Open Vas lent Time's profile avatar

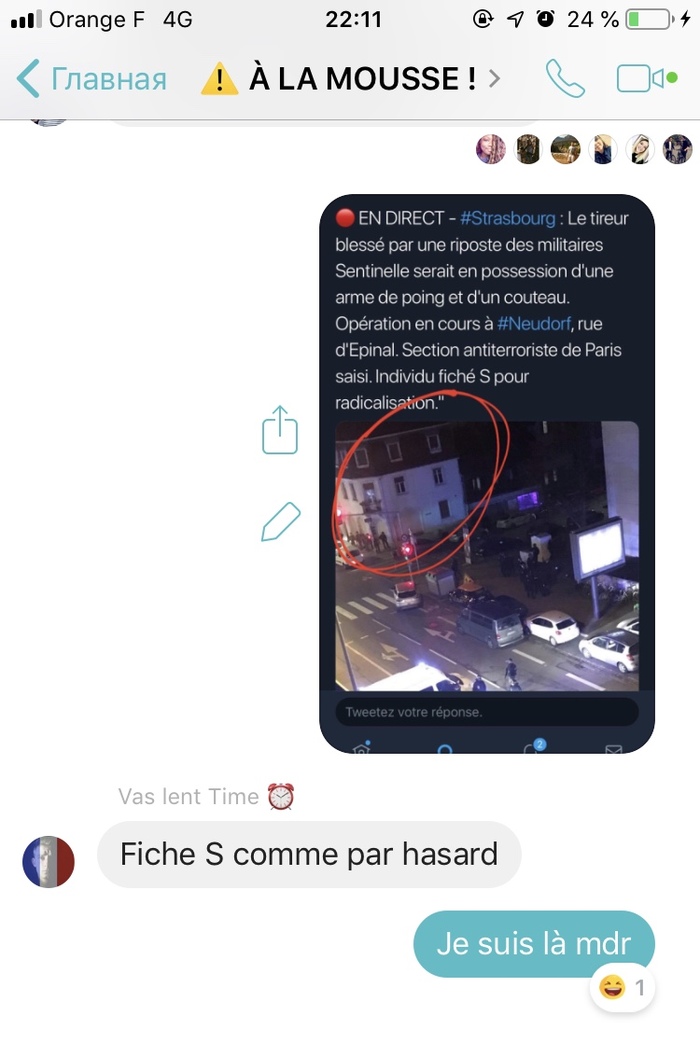pyautogui.click(x=49, y=862)
